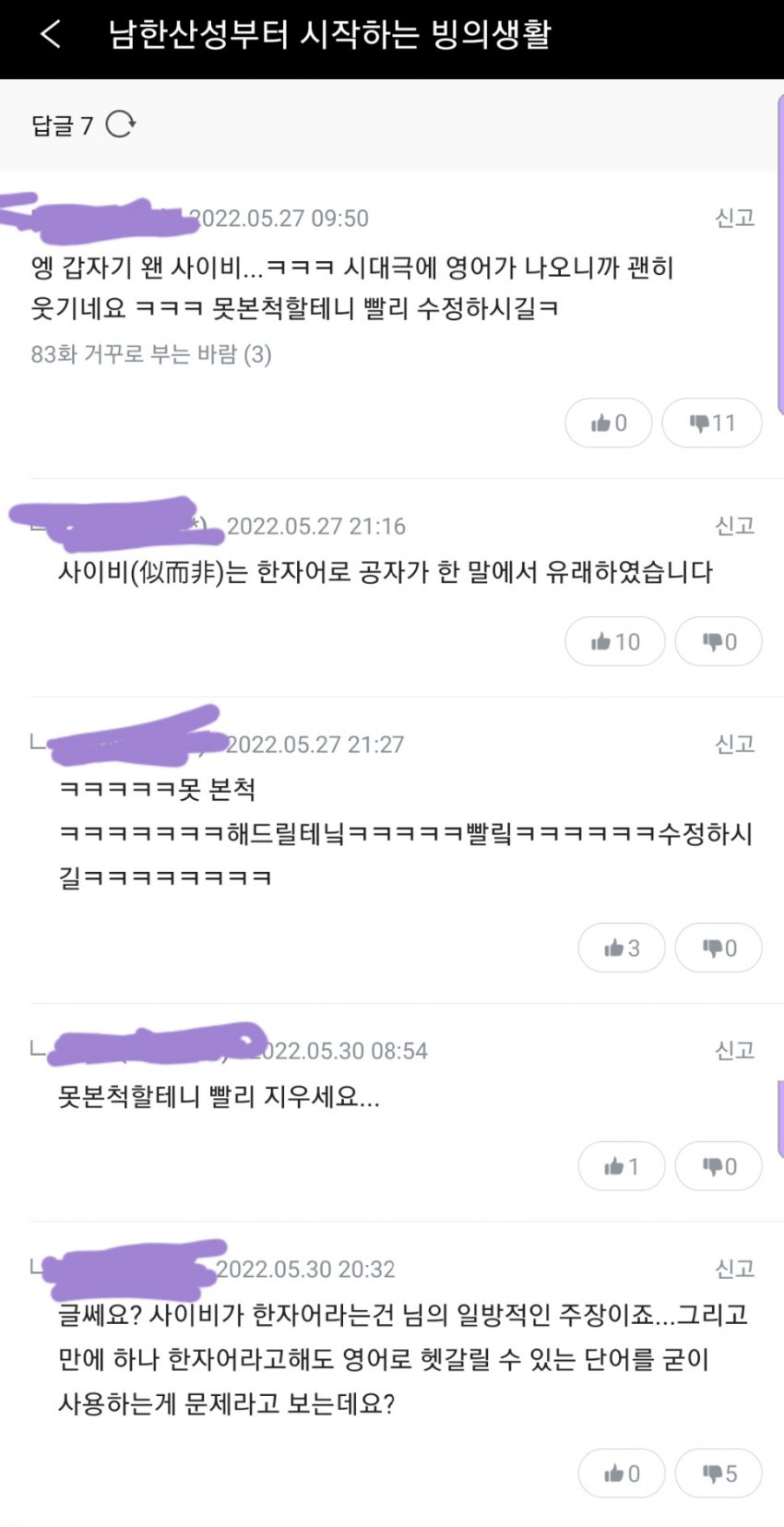Open the 83화 거꾸로 부는 바람 episode link
784x1527 pixels.
tap(150, 354)
